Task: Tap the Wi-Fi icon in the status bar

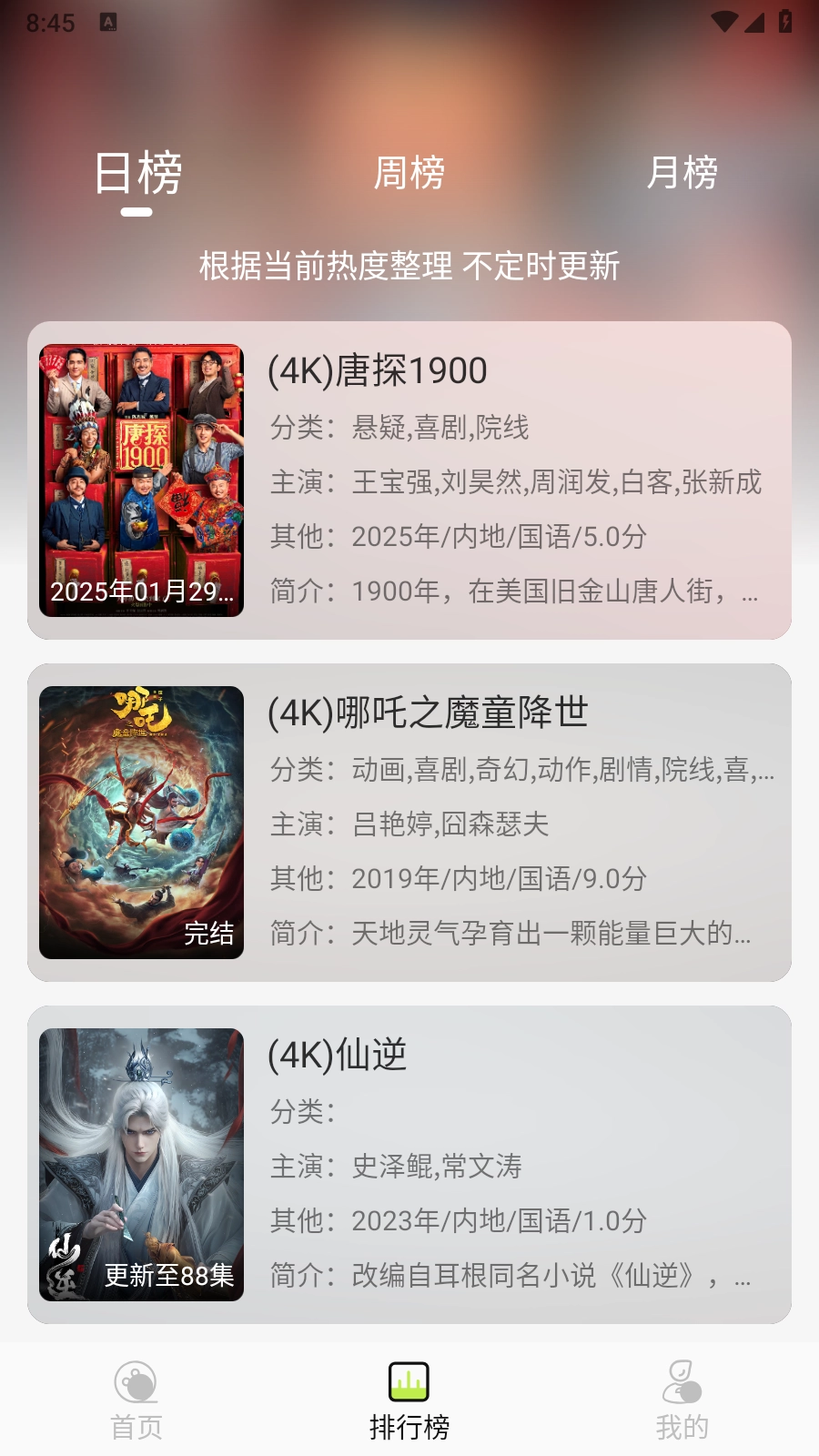Action: [x=723, y=22]
